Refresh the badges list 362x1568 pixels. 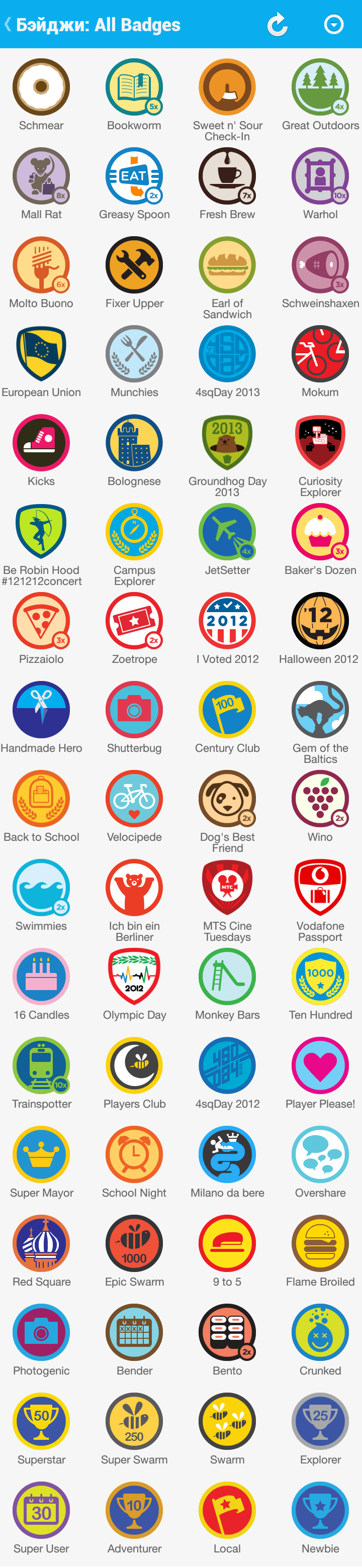click(278, 25)
